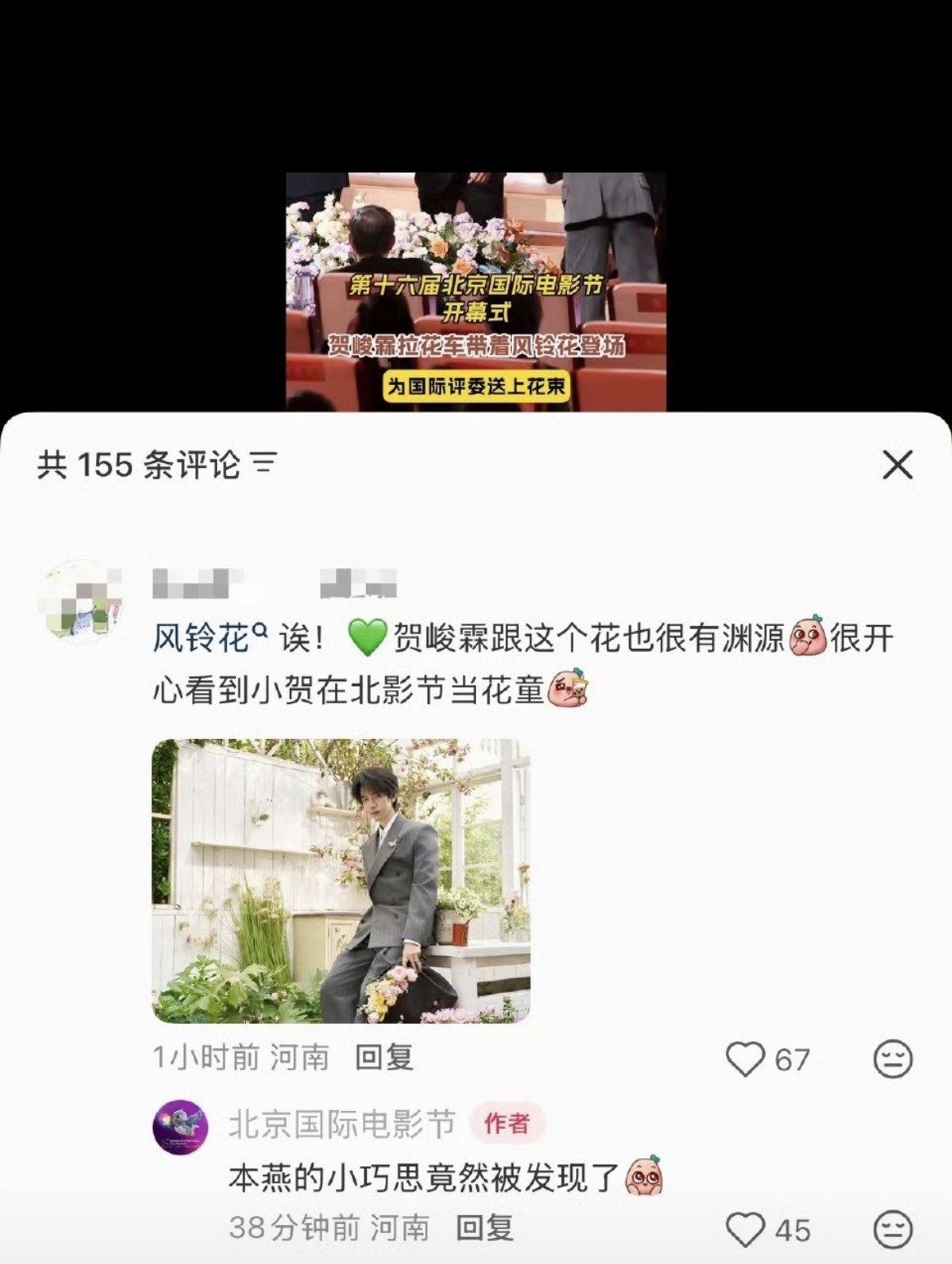Like the comment with 67 likes
Image resolution: width=952 pixels, height=1264 pixels.
tap(746, 1059)
